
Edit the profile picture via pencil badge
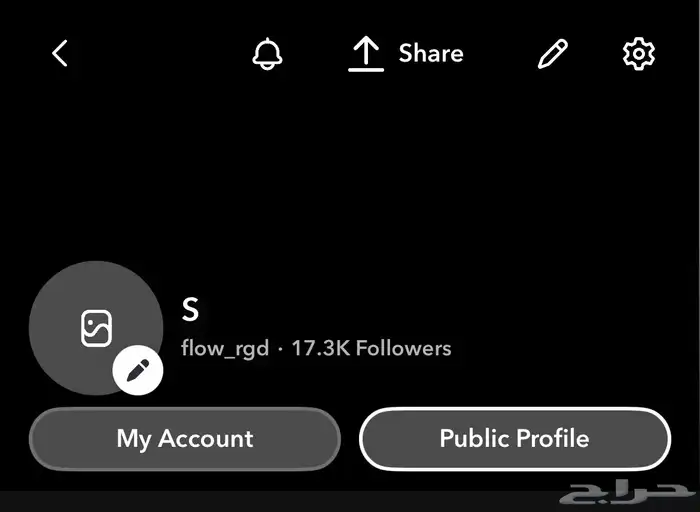click(138, 372)
